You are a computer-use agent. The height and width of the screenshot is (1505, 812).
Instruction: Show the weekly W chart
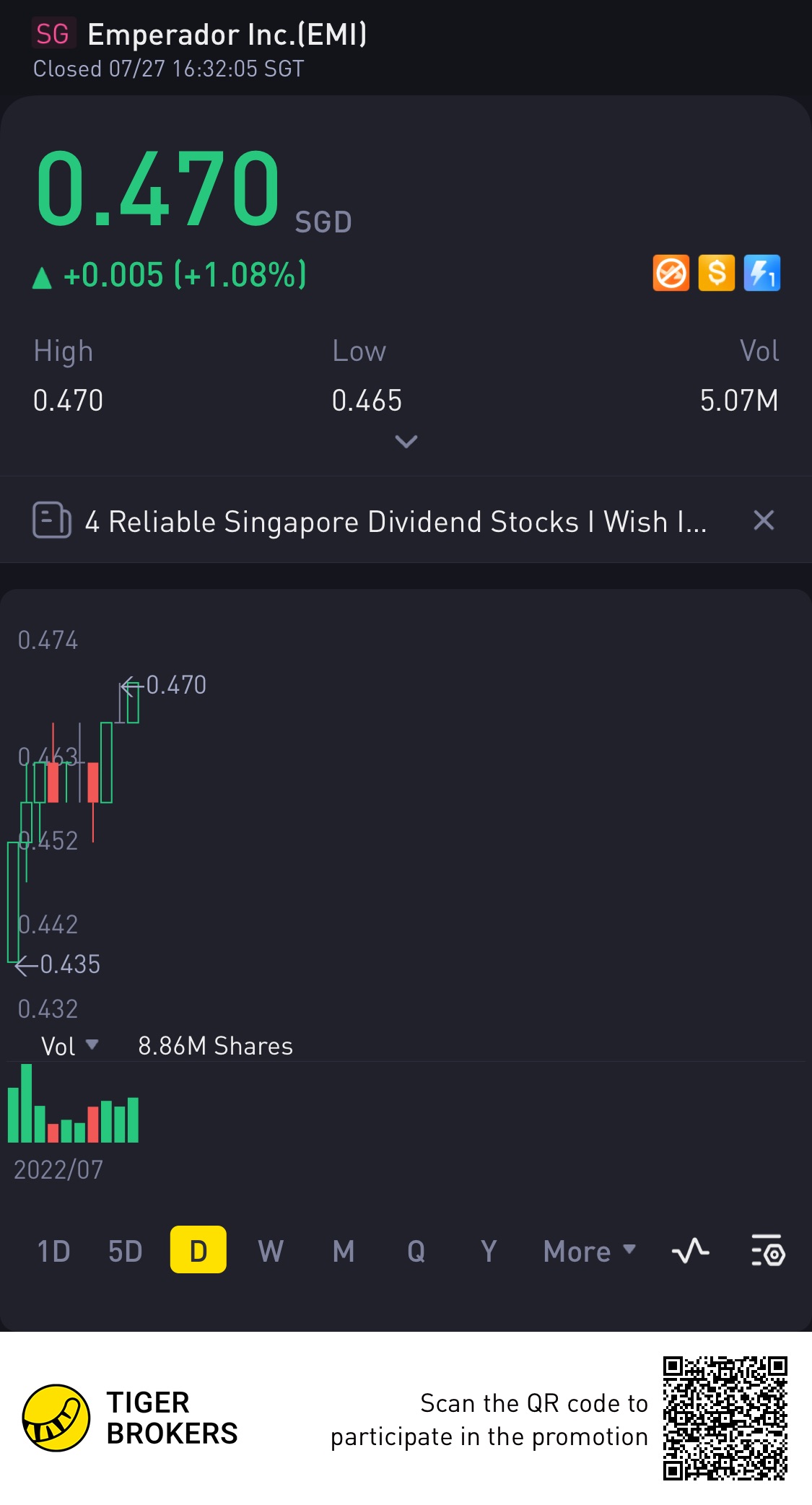271,1251
